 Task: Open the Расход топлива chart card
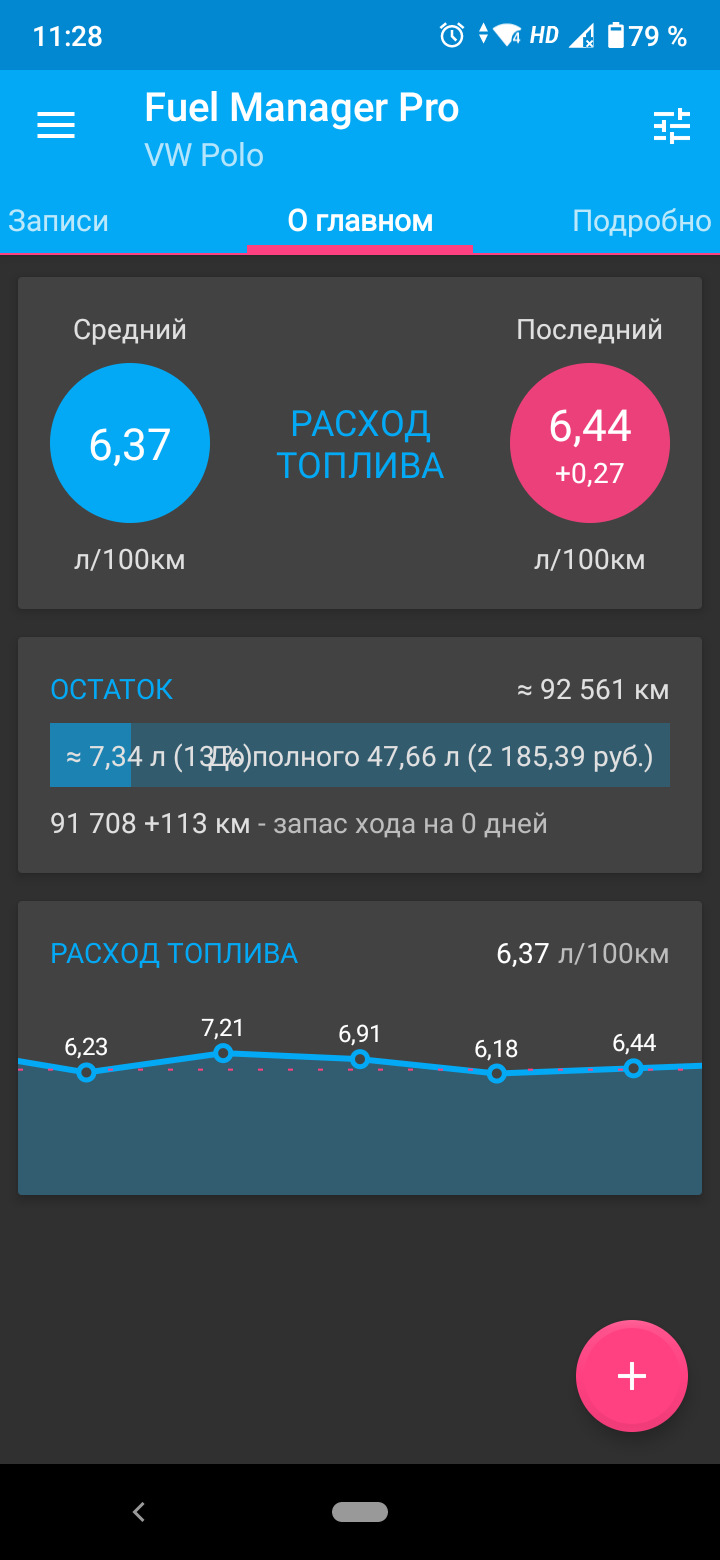click(360, 1048)
